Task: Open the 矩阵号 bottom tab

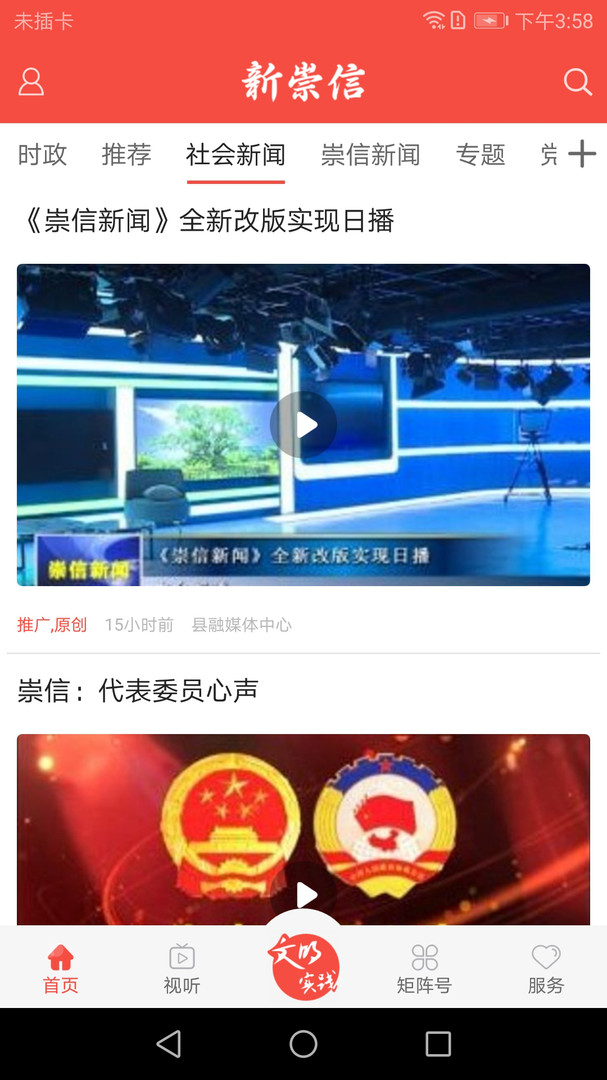Action: click(424, 968)
